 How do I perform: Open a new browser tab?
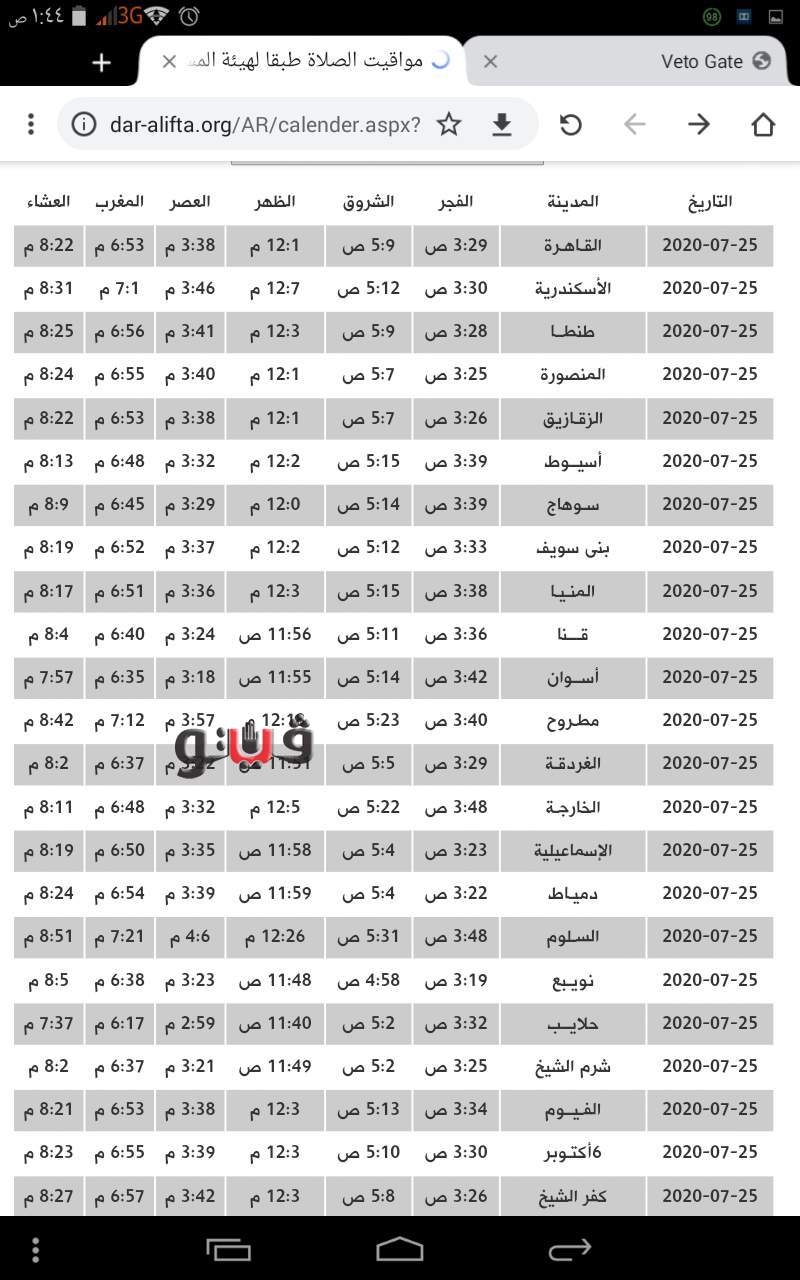(101, 62)
